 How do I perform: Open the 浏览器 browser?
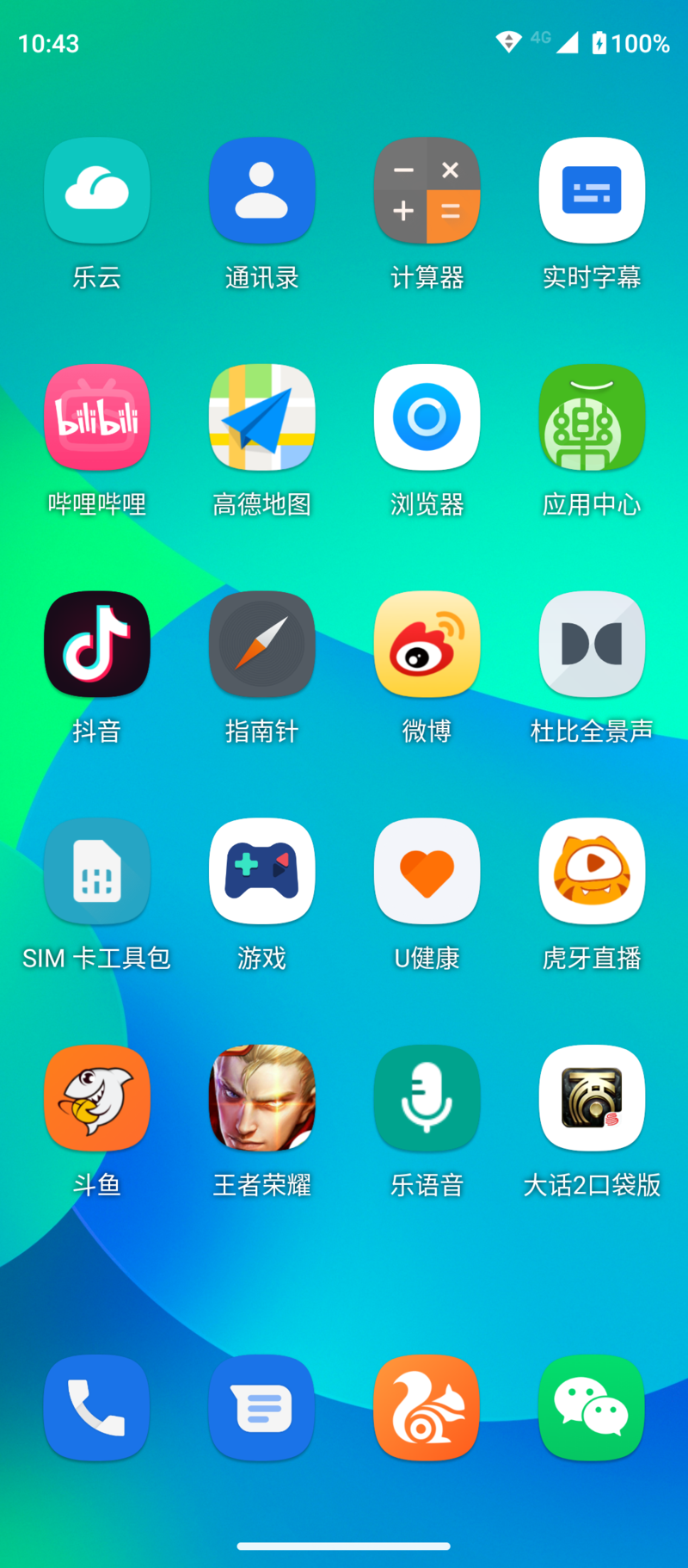tap(427, 418)
